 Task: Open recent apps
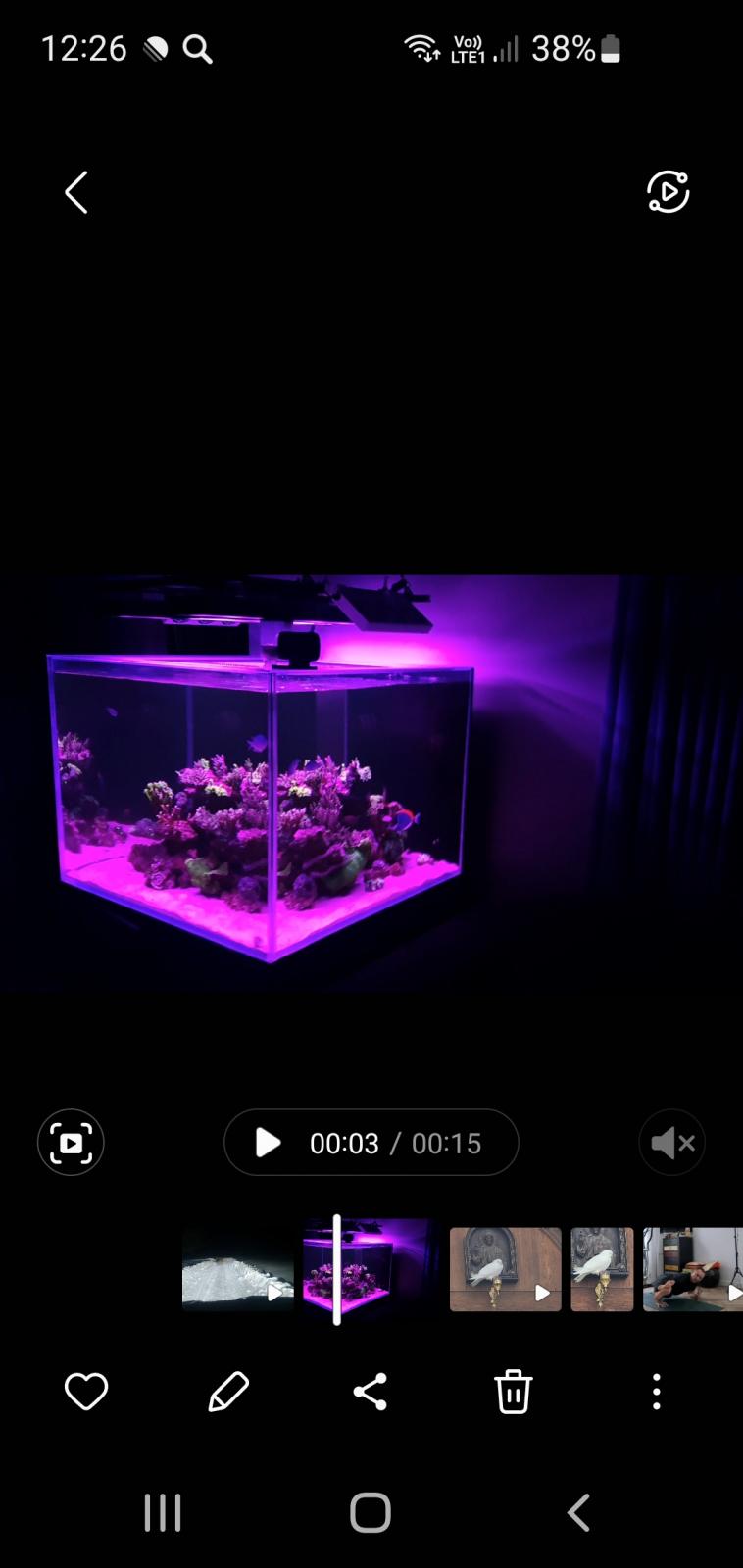(163, 1512)
